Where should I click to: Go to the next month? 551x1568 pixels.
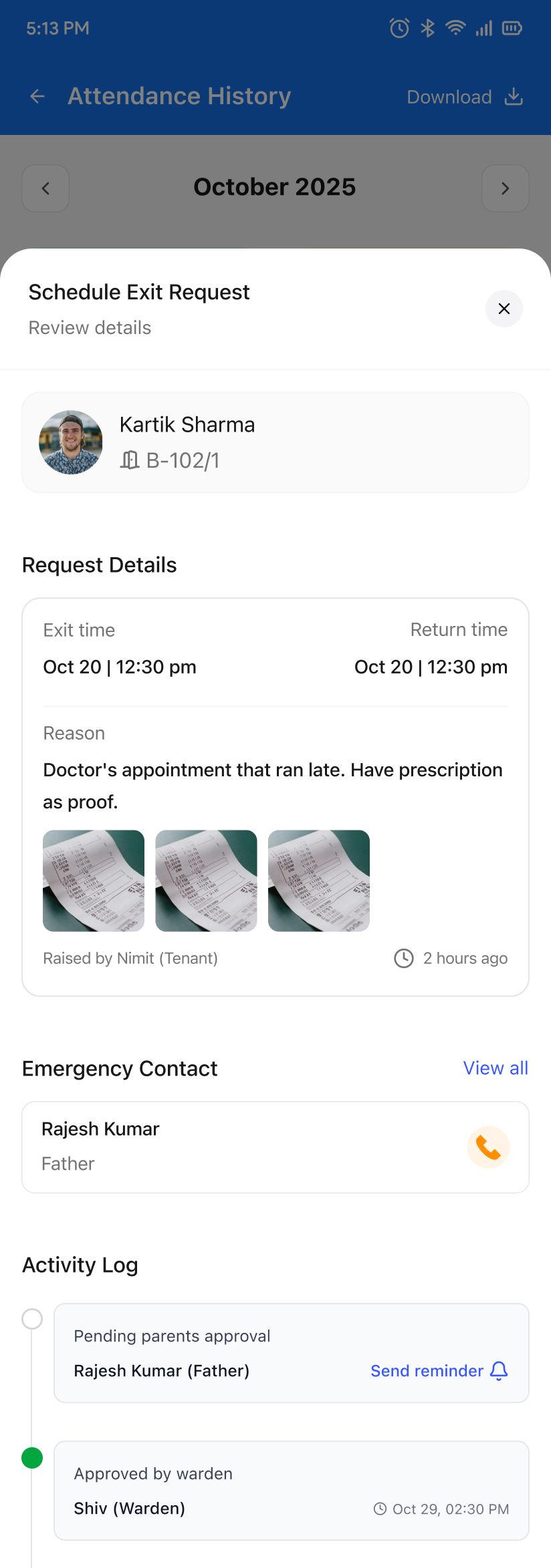pos(505,188)
